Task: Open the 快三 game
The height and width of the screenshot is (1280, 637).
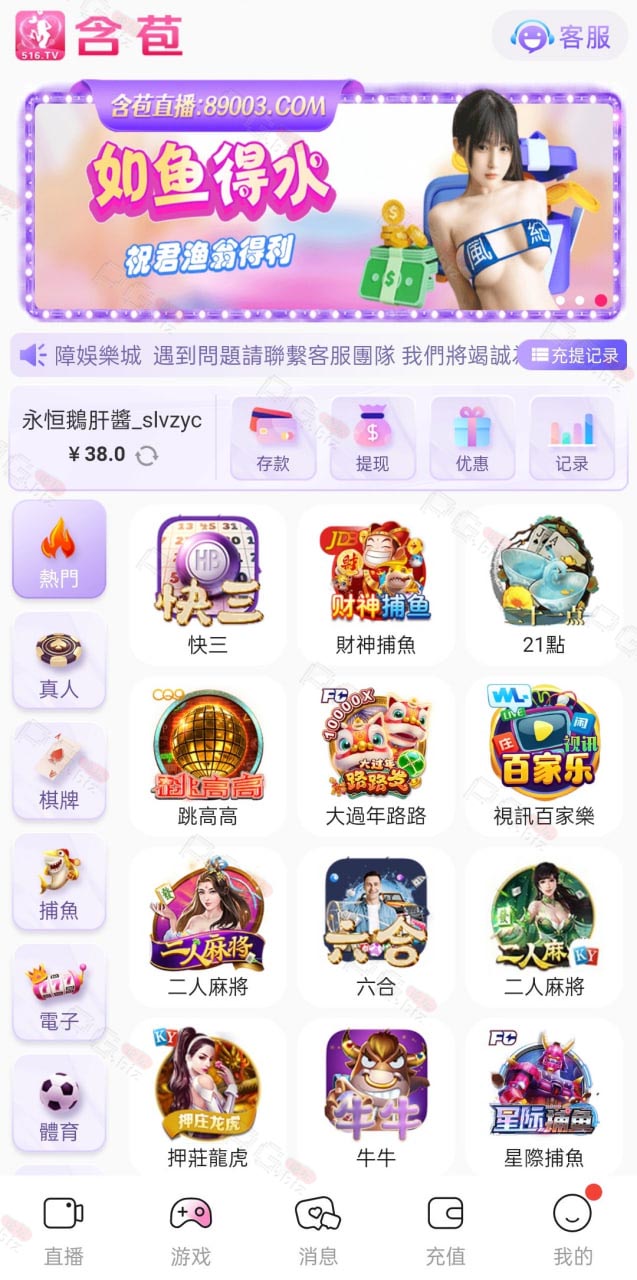Action: click(208, 585)
